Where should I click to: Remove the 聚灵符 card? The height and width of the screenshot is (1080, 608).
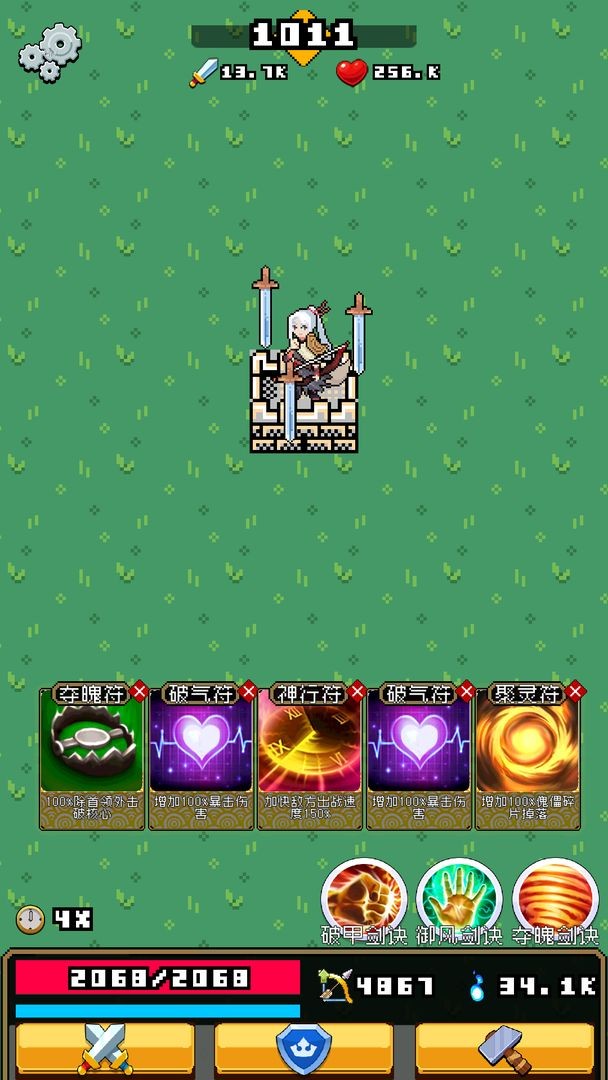576,691
